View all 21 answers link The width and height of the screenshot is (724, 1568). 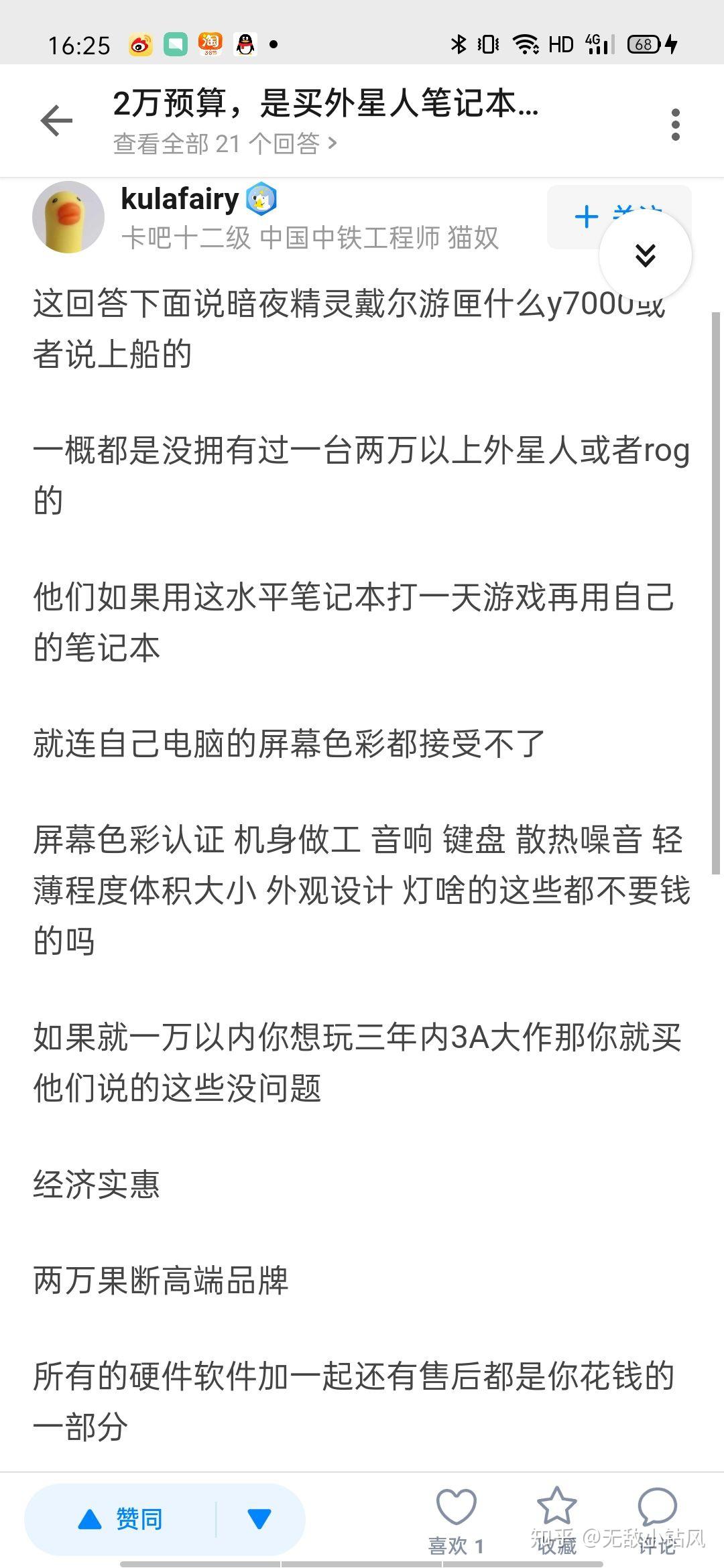(x=225, y=143)
